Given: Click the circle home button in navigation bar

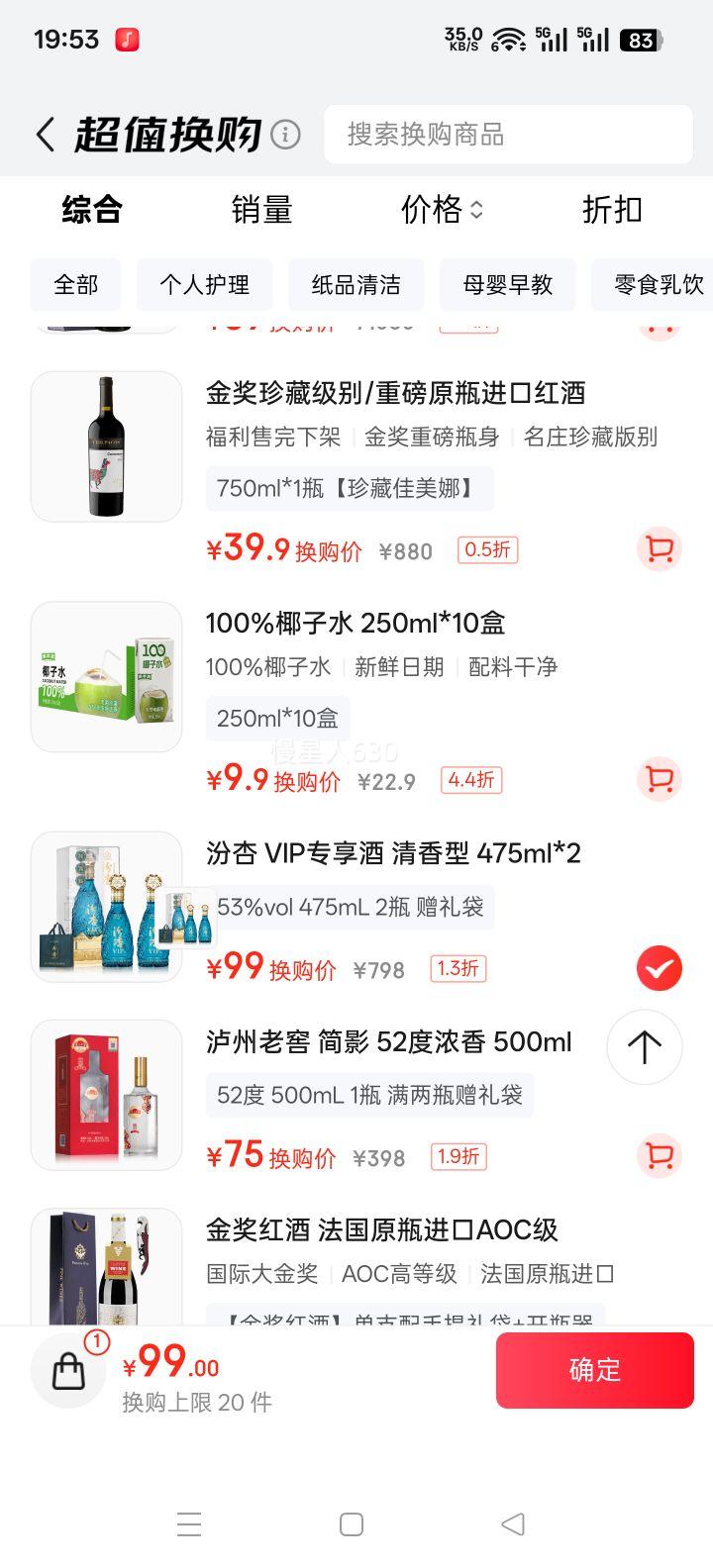Looking at the screenshot, I should (352, 1524).
